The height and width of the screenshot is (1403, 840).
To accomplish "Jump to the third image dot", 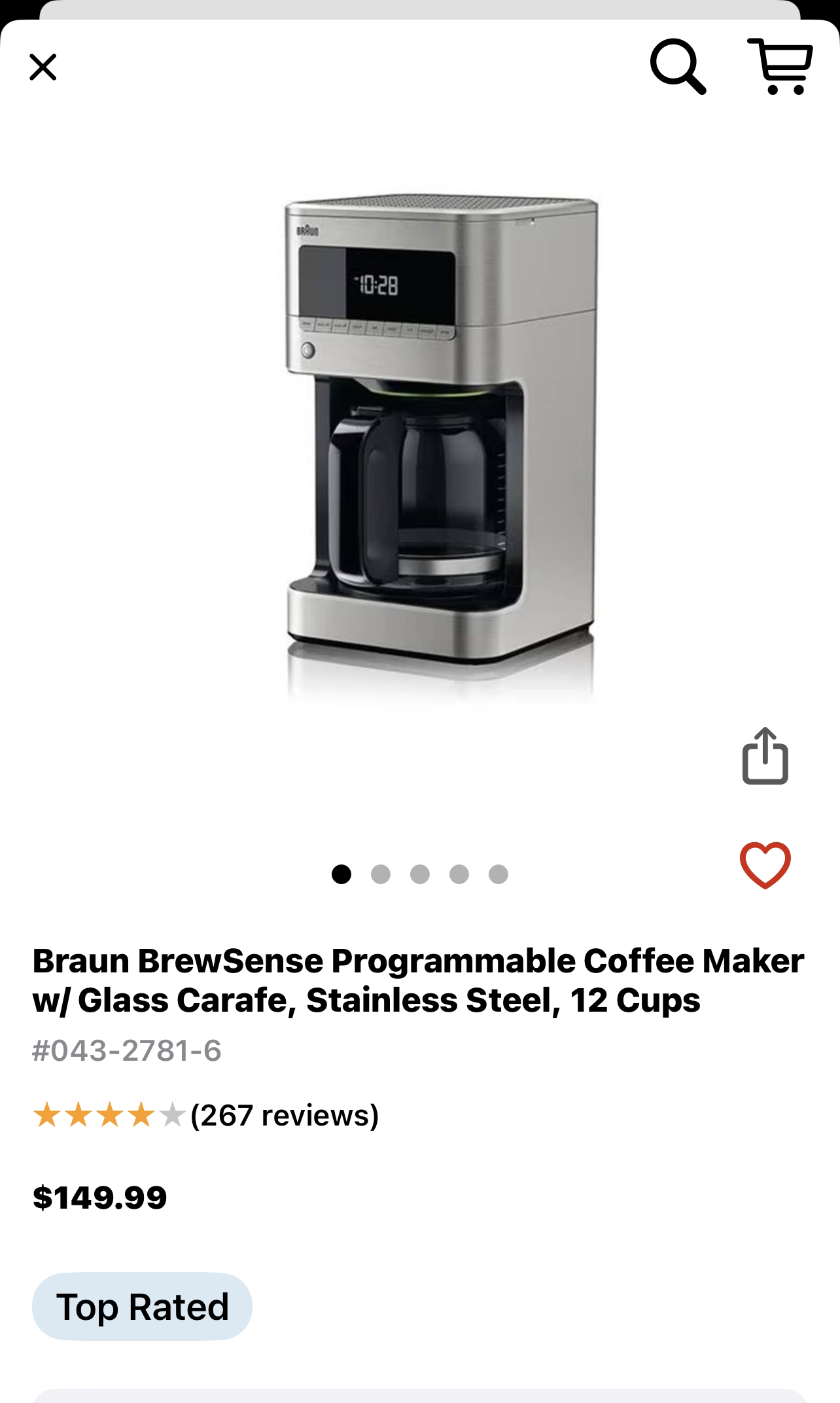I will click(419, 873).
